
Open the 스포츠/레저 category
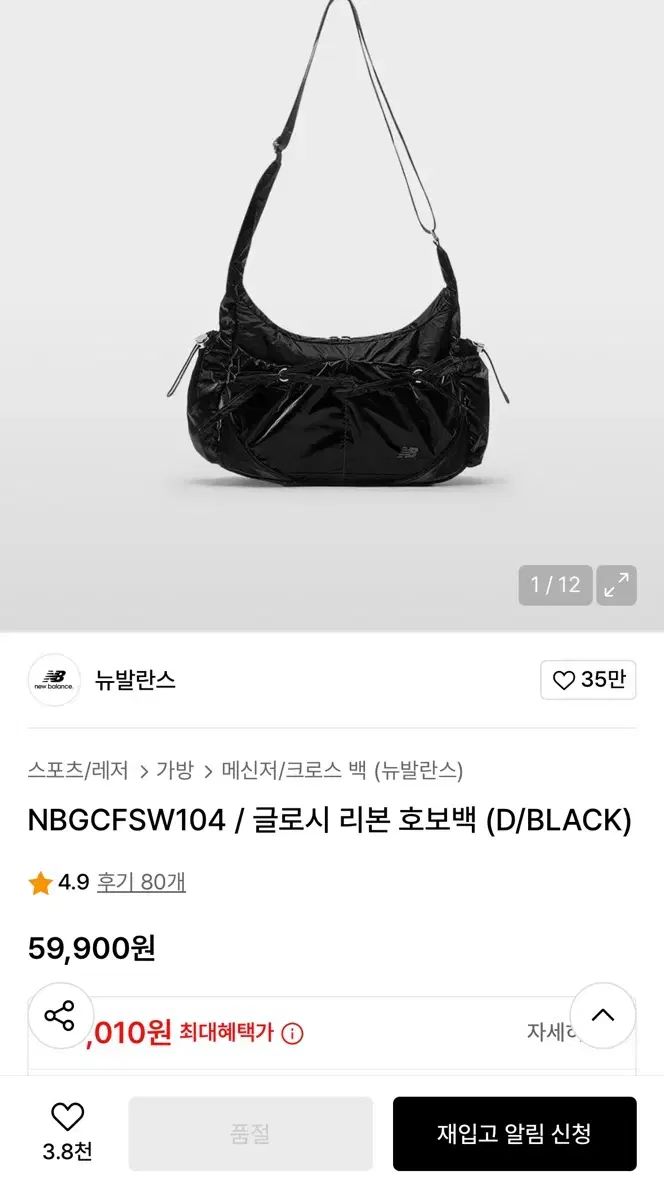[78, 770]
